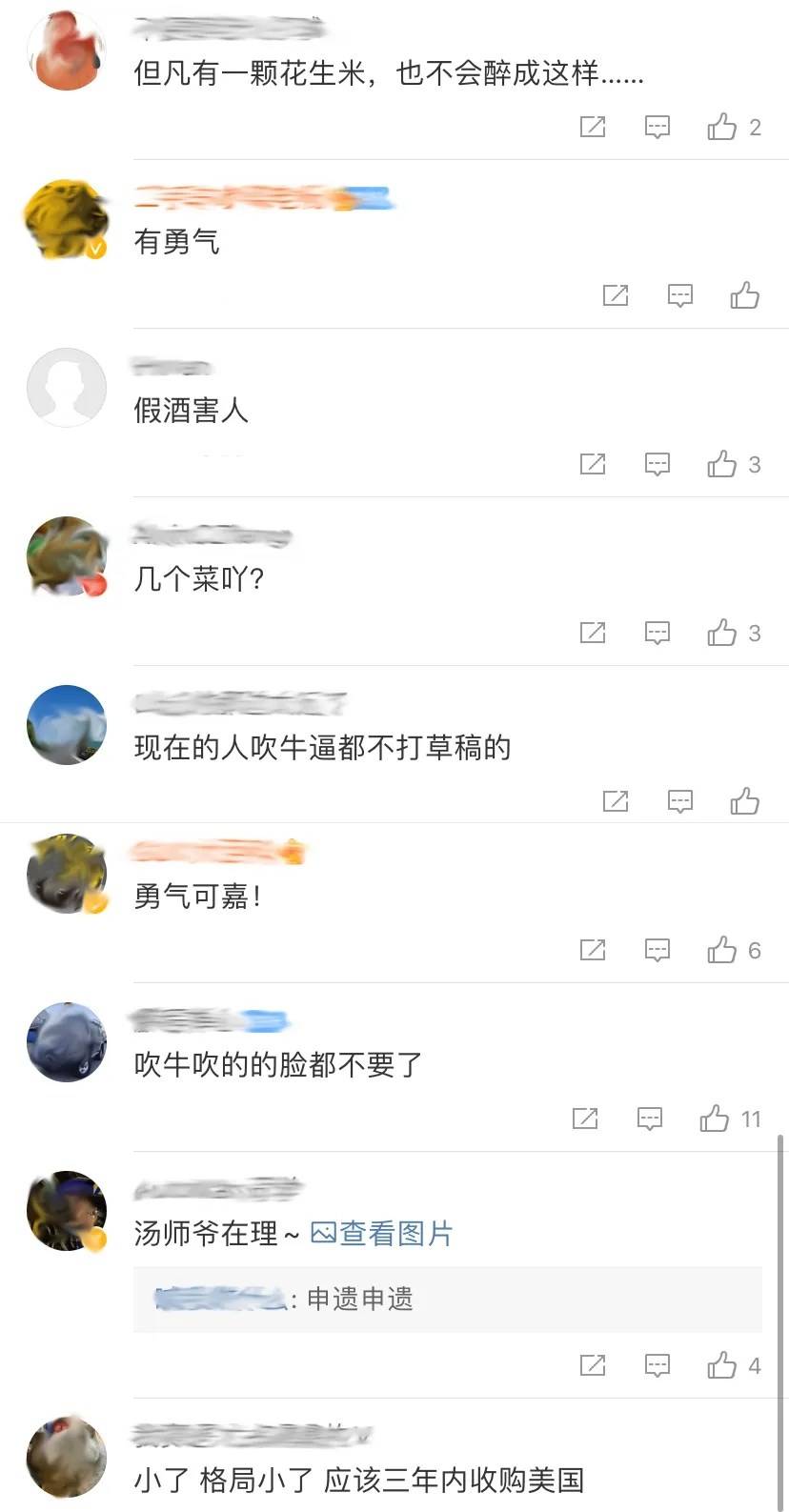The height and width of the screenshot is (1512, 789).
Task: Repost the 几个菜吖 comment
Action: click(x=593, y=633)
